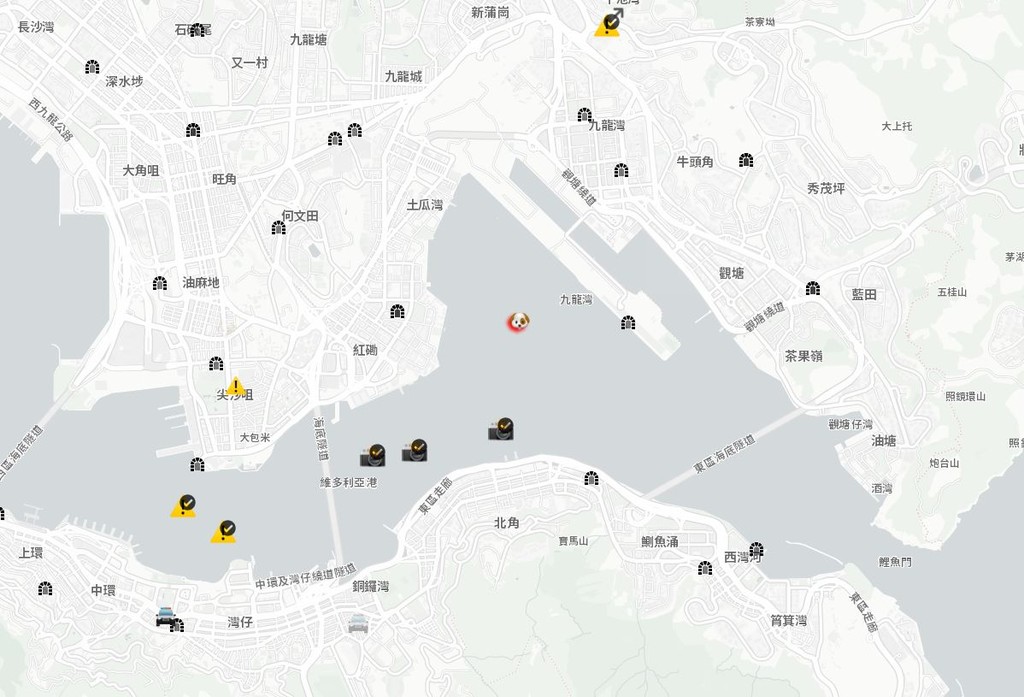The image size is (1024, 697).
Task: Open the station marker near 深水埗
Action: 92,67
